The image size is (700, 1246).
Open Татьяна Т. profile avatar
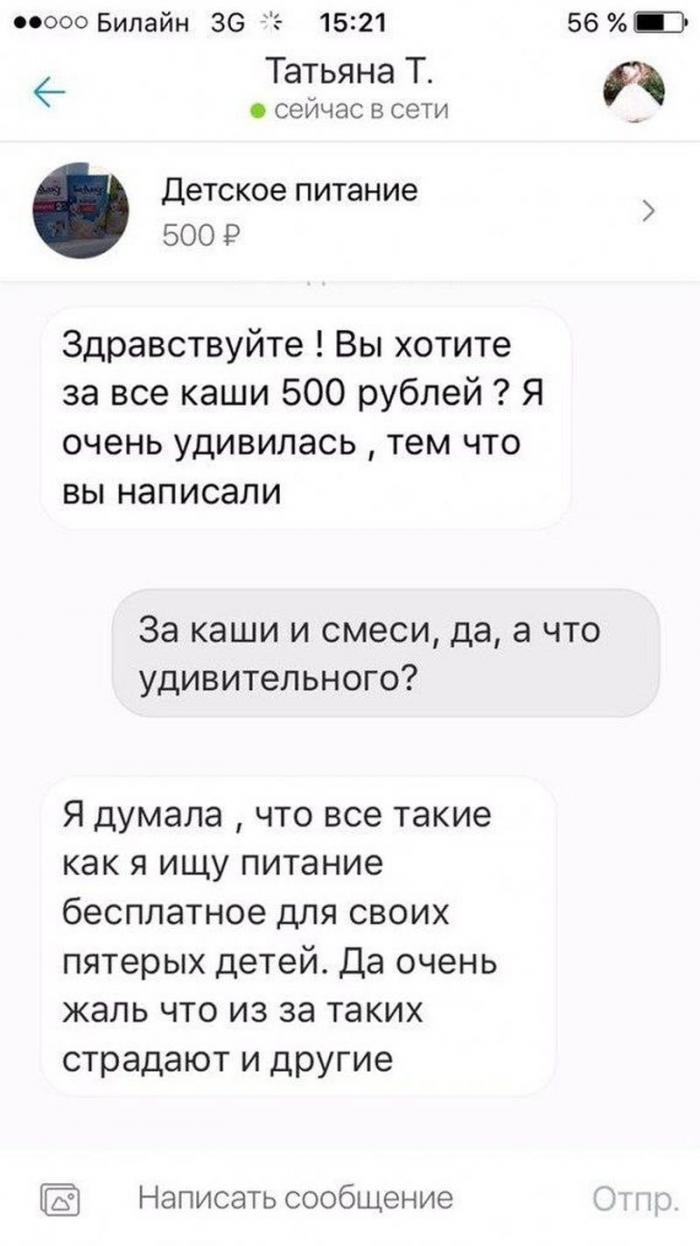coord(634,91)
